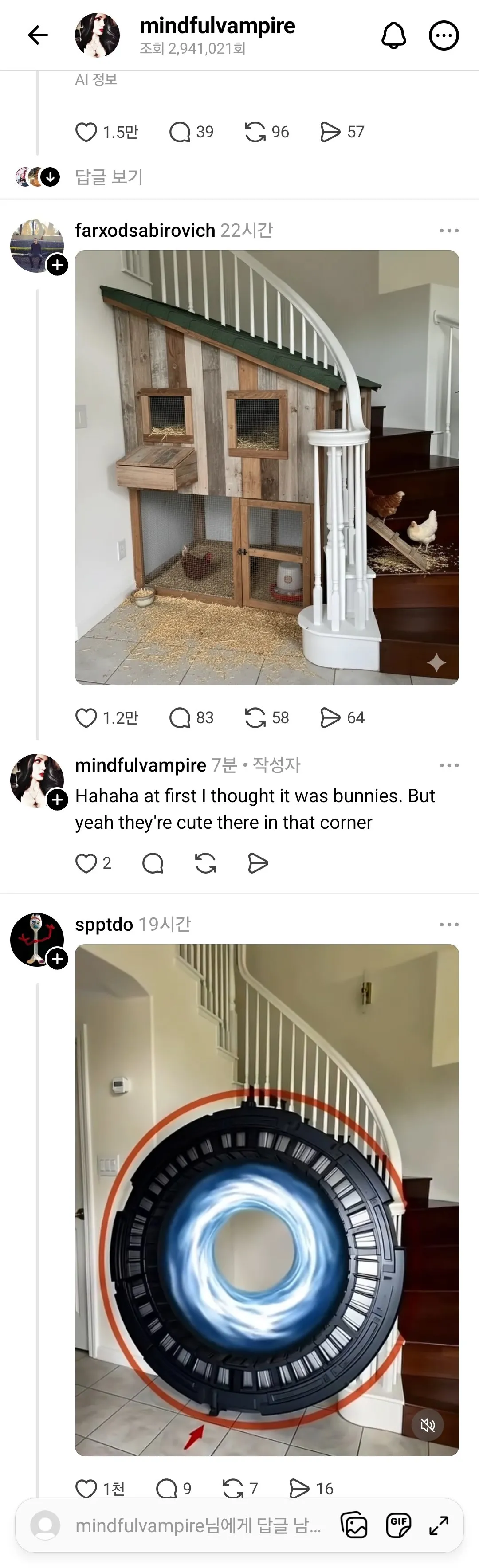Screen dimensions: 479x1568
Task: Add a GIF to the reply
Action: pyautogui.click(x=399, y=1525)
